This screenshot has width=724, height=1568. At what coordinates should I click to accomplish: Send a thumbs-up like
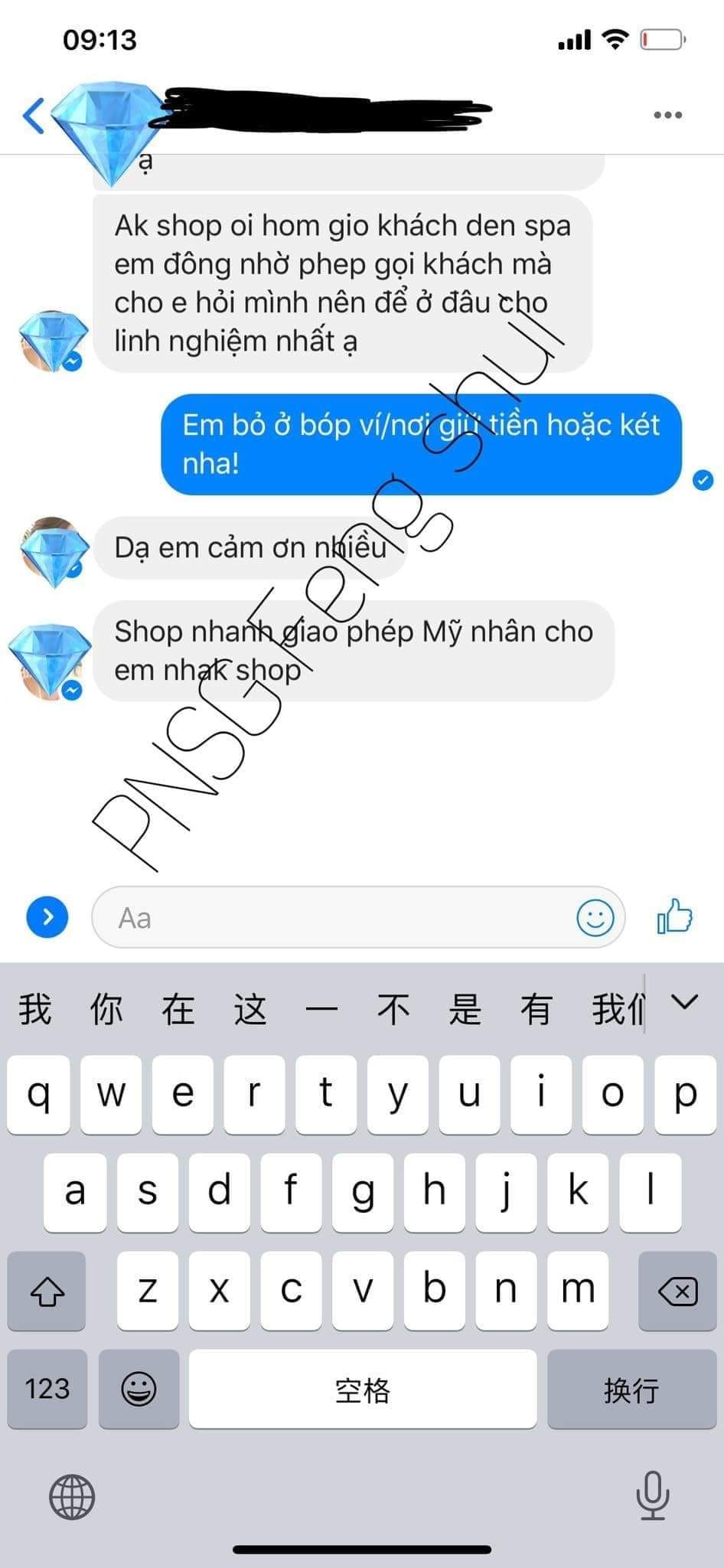pyautogui.click(x=674, y=916)
